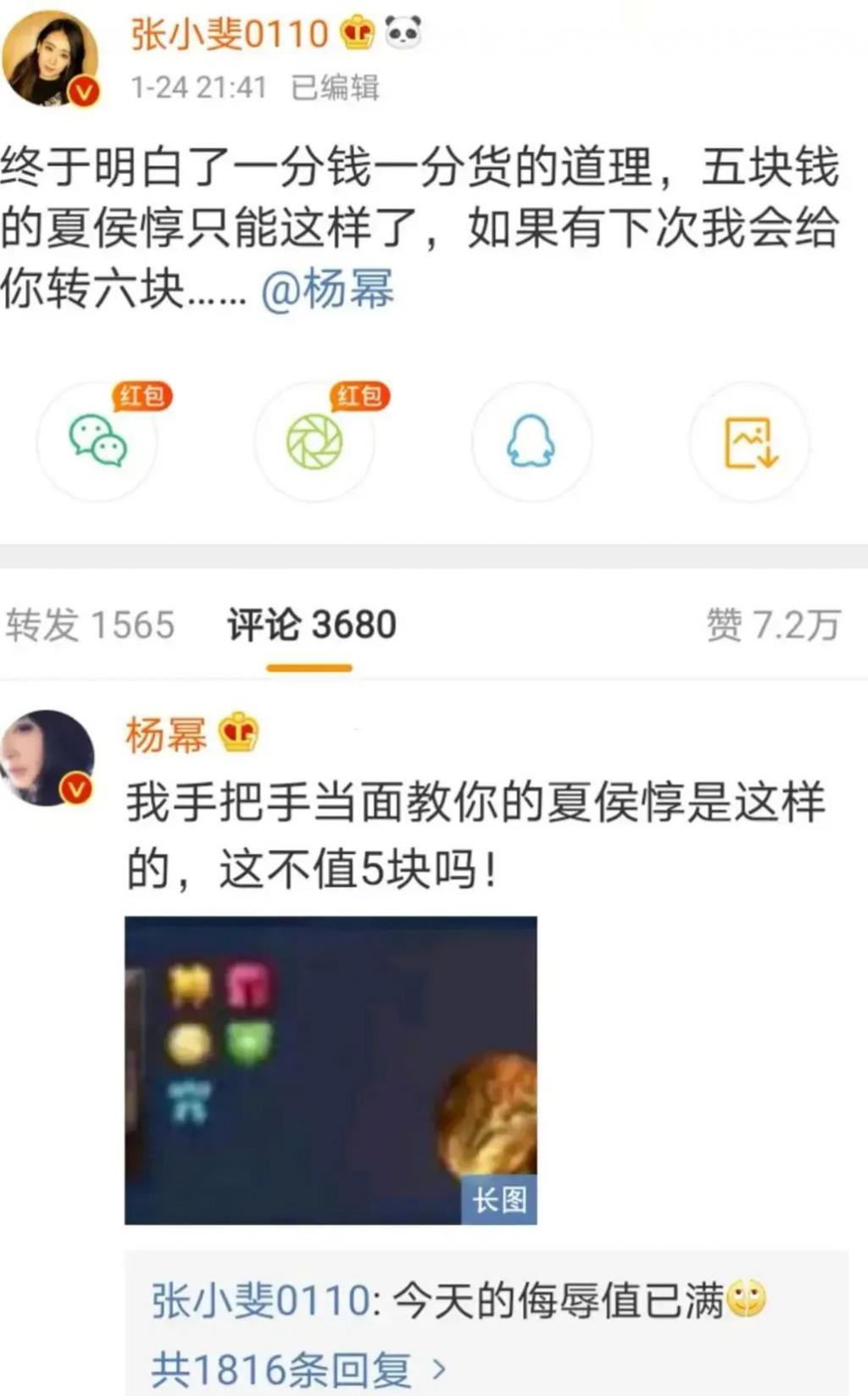Expand 共1816条回复 replies
The image size is (868, 1396).
coord(298,1368)
